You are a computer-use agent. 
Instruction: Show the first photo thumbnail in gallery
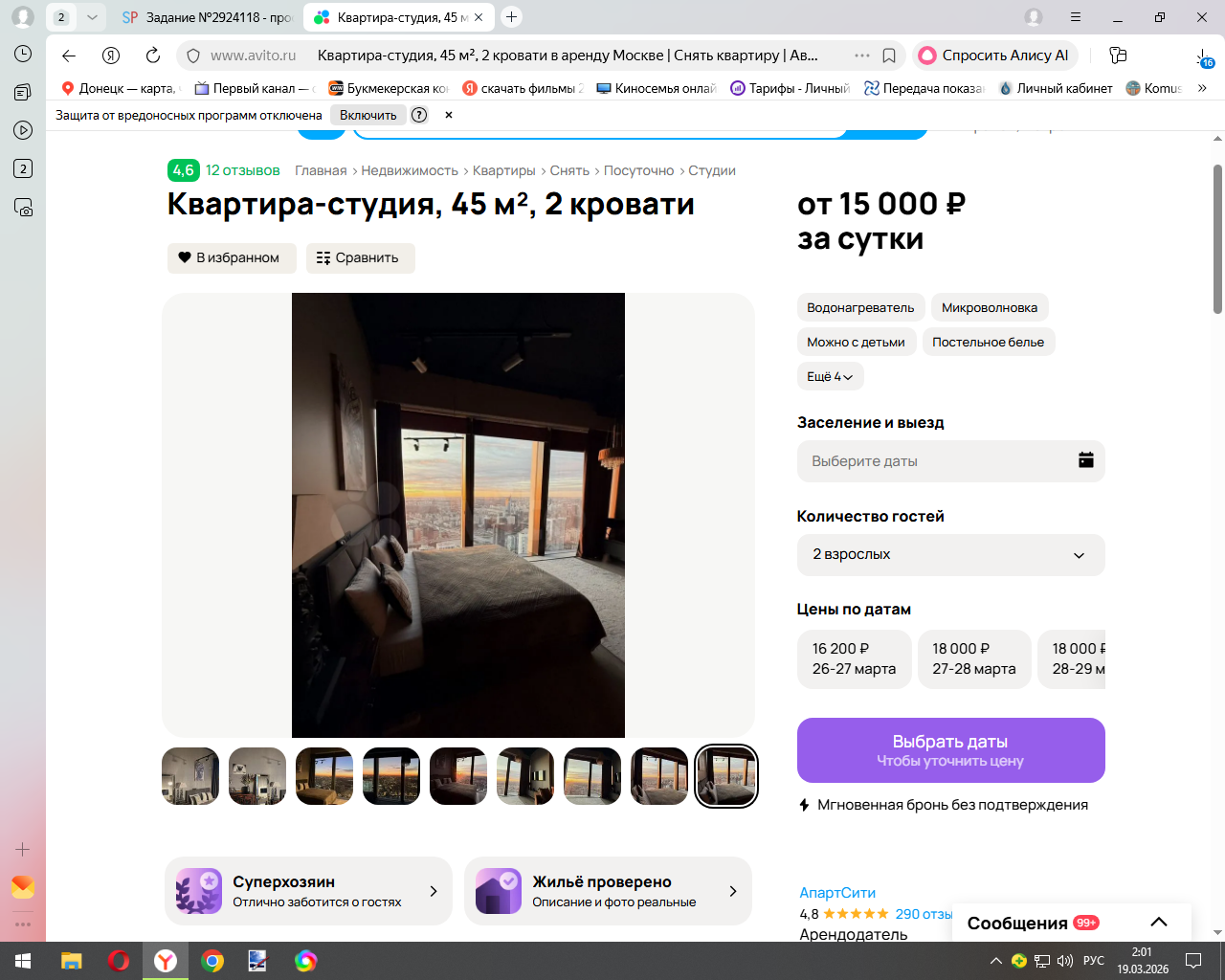pyautogui.click(x=190, y=776)
